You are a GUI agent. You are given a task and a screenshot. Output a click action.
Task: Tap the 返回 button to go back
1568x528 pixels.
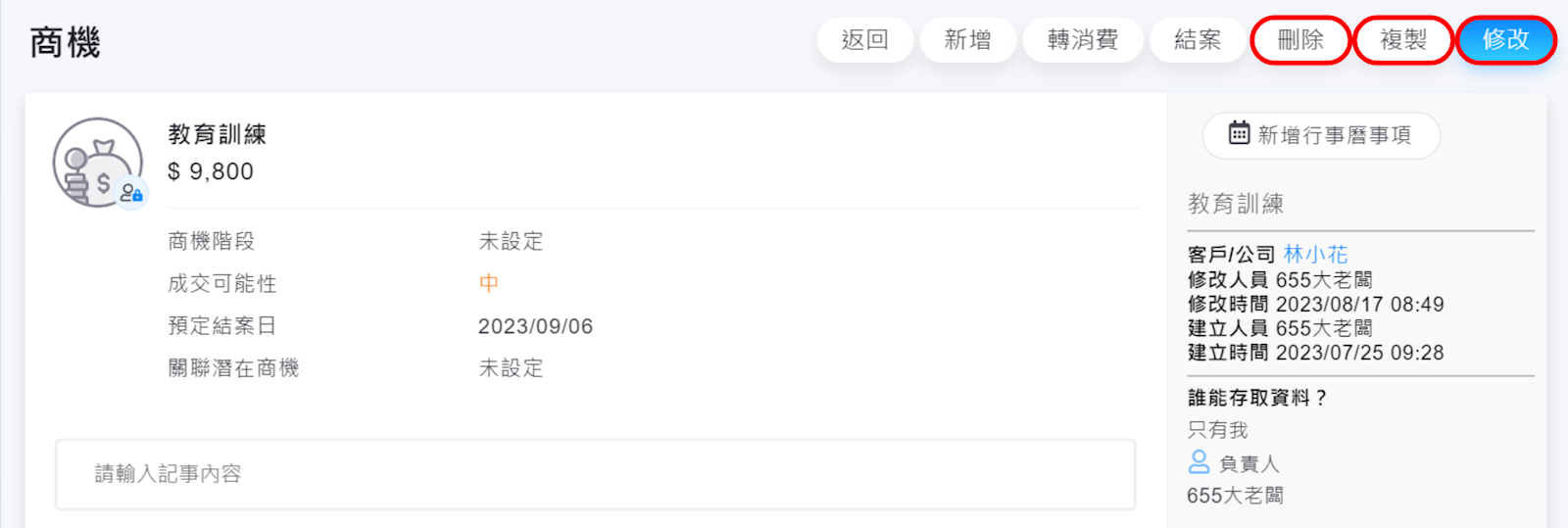864,40
